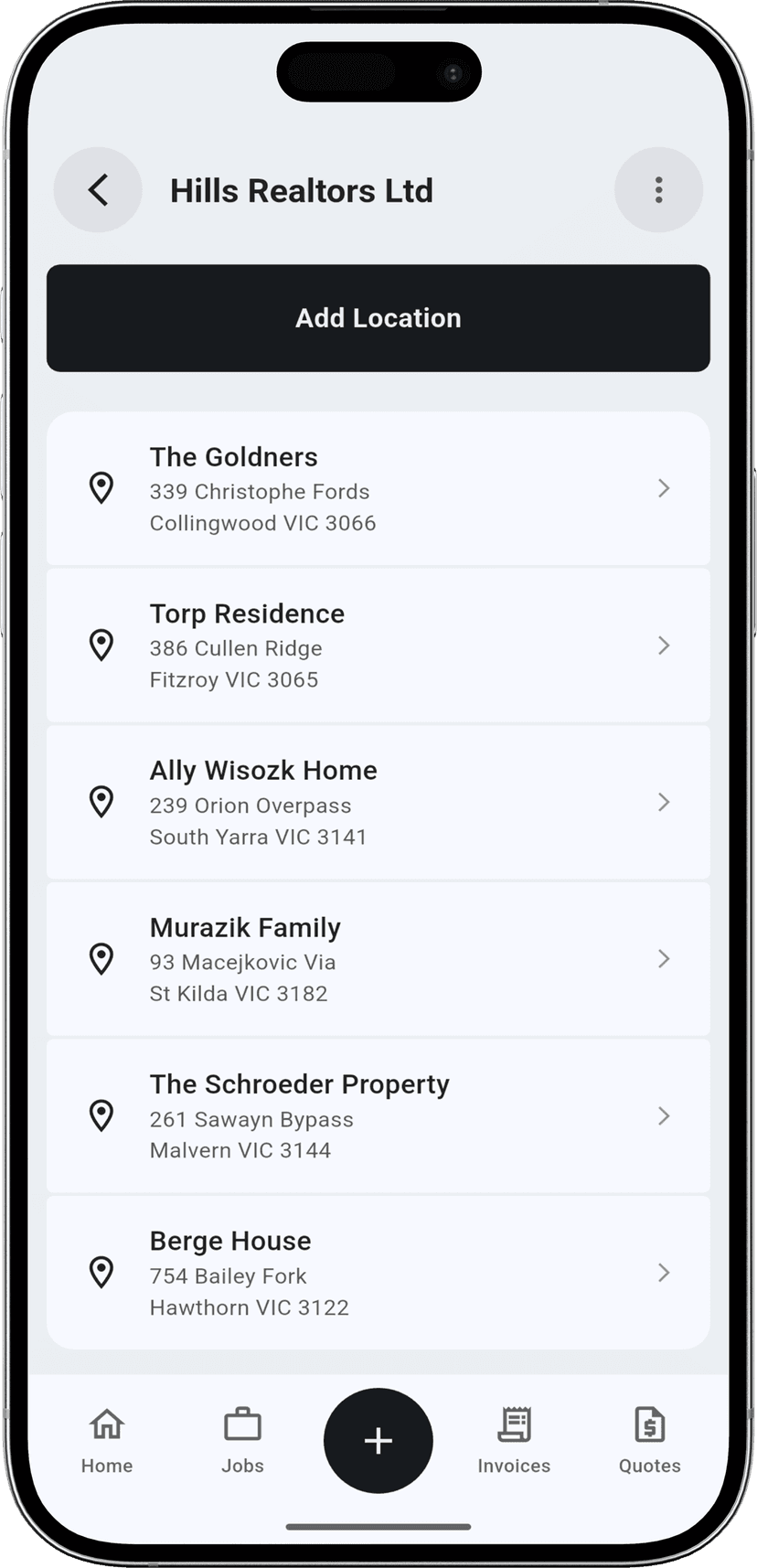Viewport: 757px width, 1568px height.
Task: Open details for Ally Wisozk Home
Action: point(378,802)
